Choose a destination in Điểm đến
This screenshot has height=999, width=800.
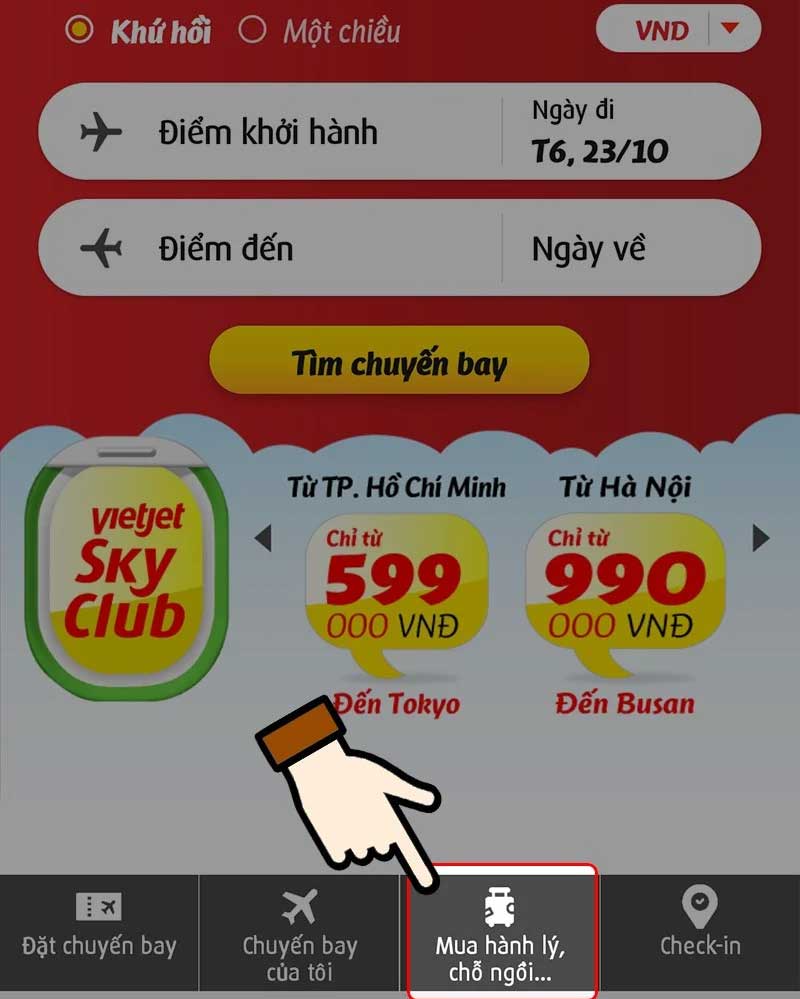pyautogui.click(x=268, y=248)
